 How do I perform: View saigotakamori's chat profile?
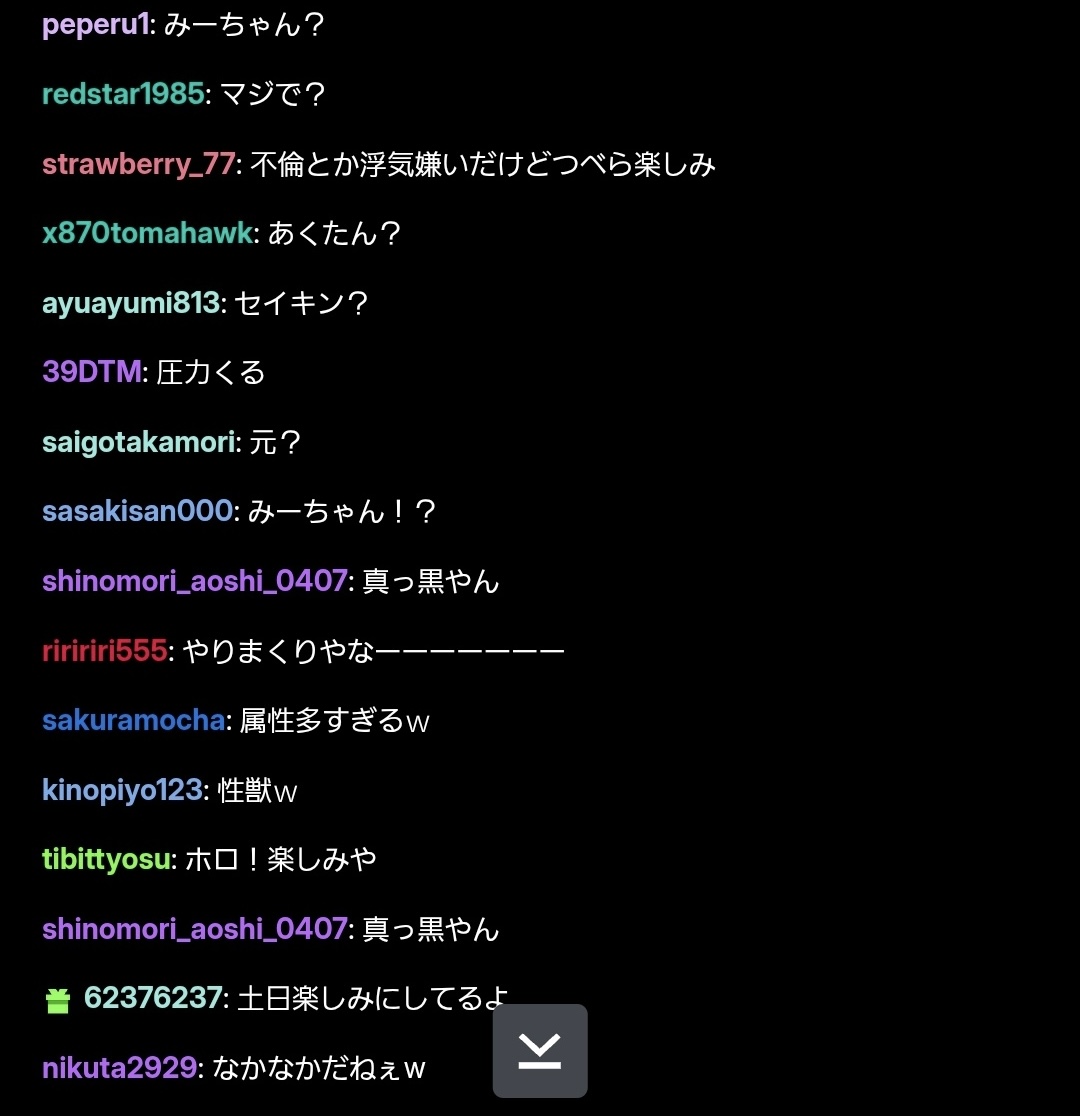click(x=138, y=442)
